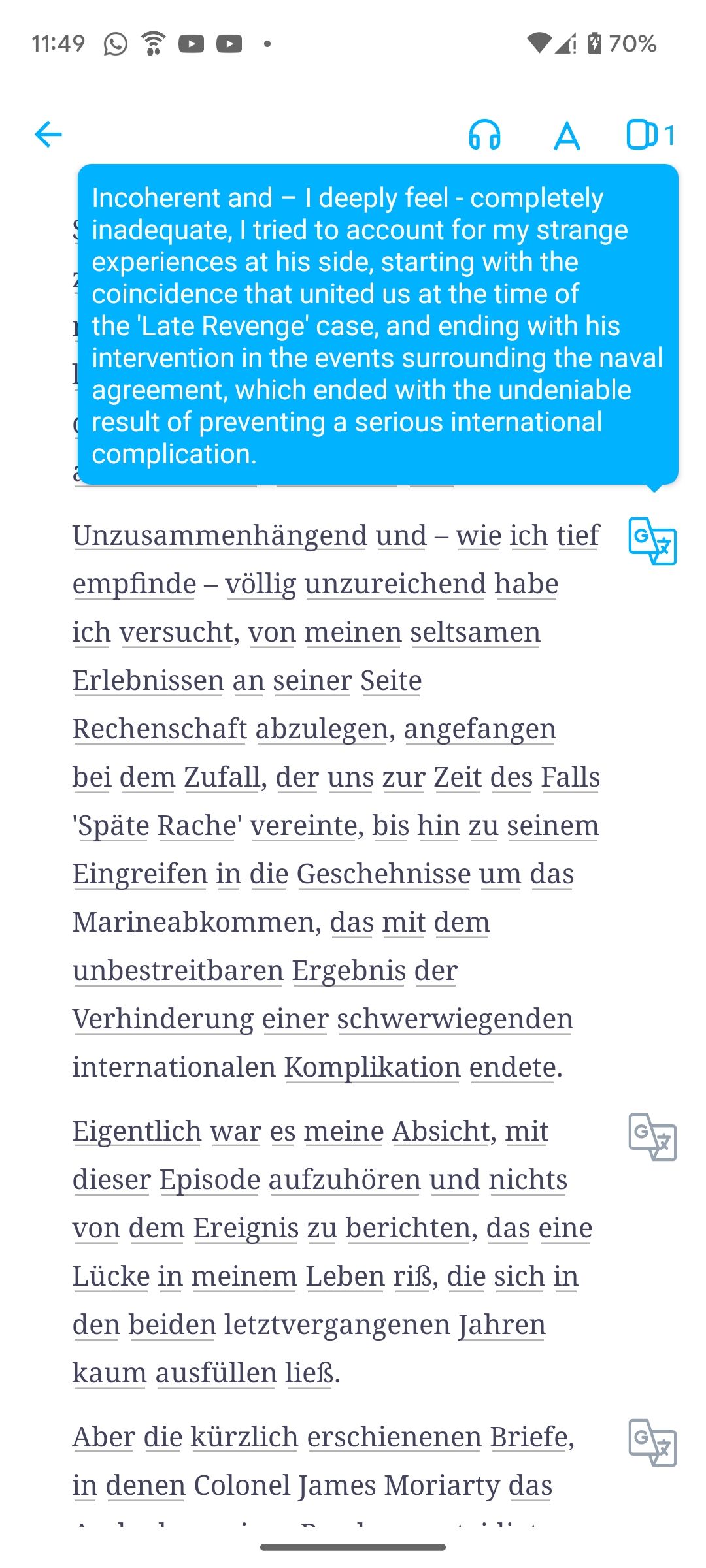Tap the word 'Erlebnissen'

click(148, 680)
